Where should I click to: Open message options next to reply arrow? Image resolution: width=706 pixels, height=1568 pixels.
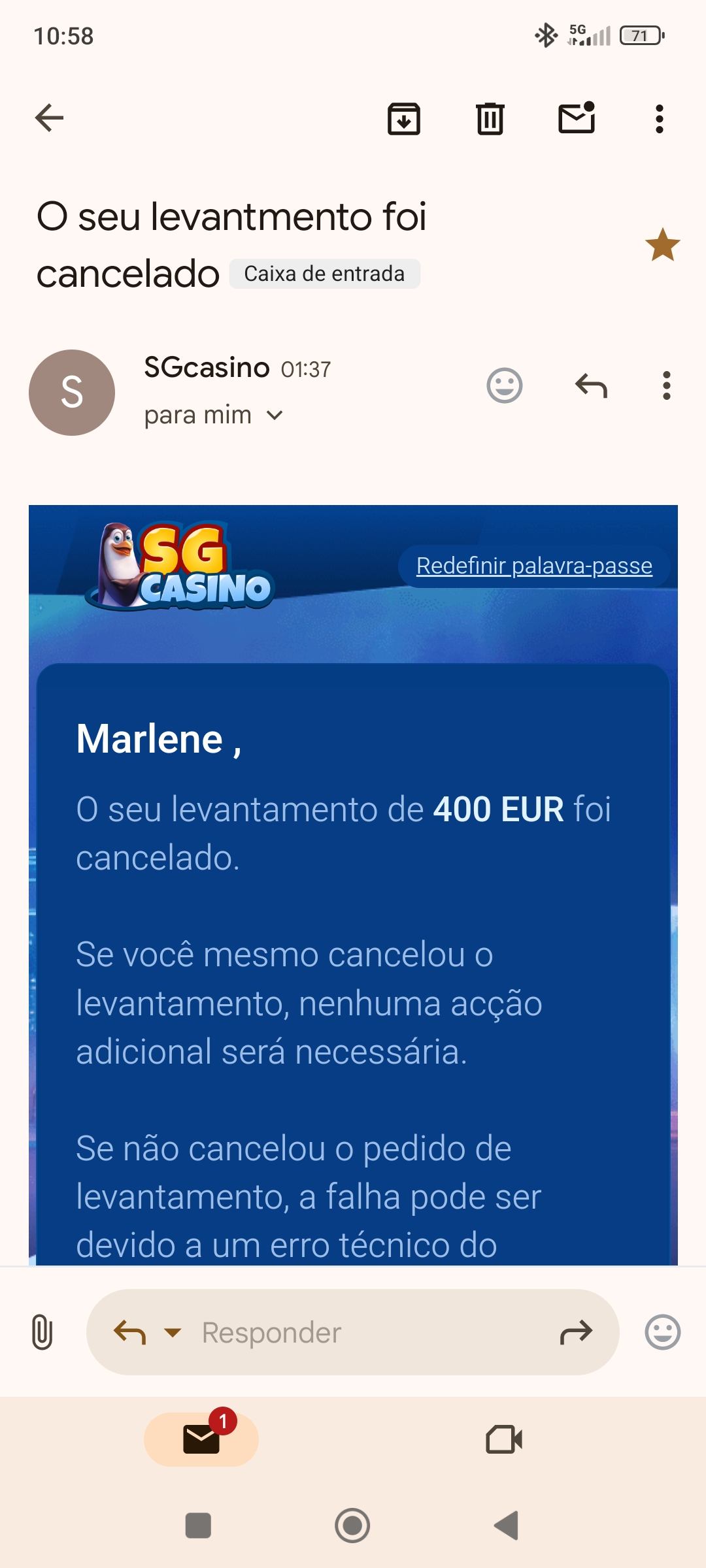[666, 385]
